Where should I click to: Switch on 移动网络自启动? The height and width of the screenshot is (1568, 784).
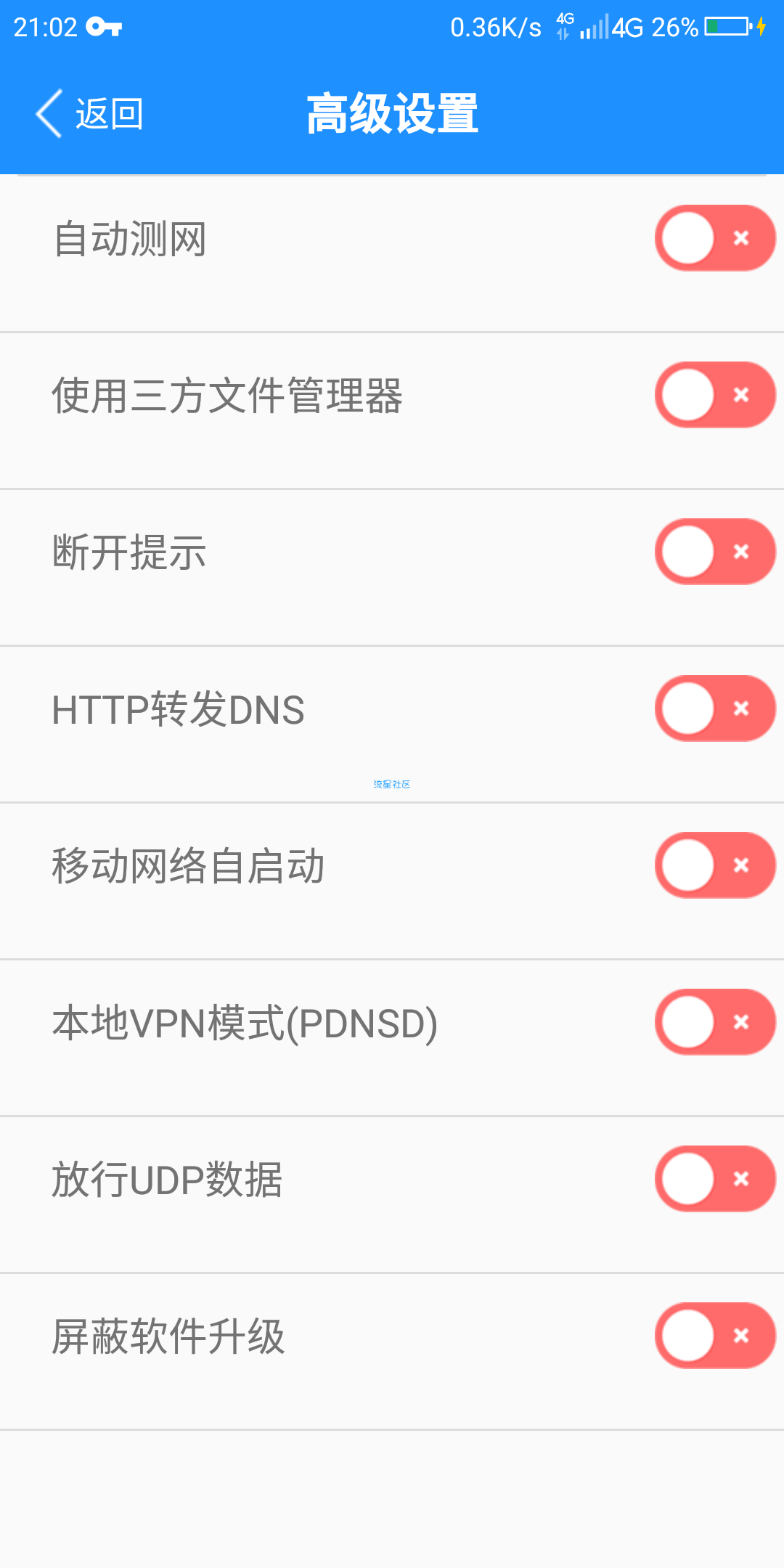(x=716, y=865)
